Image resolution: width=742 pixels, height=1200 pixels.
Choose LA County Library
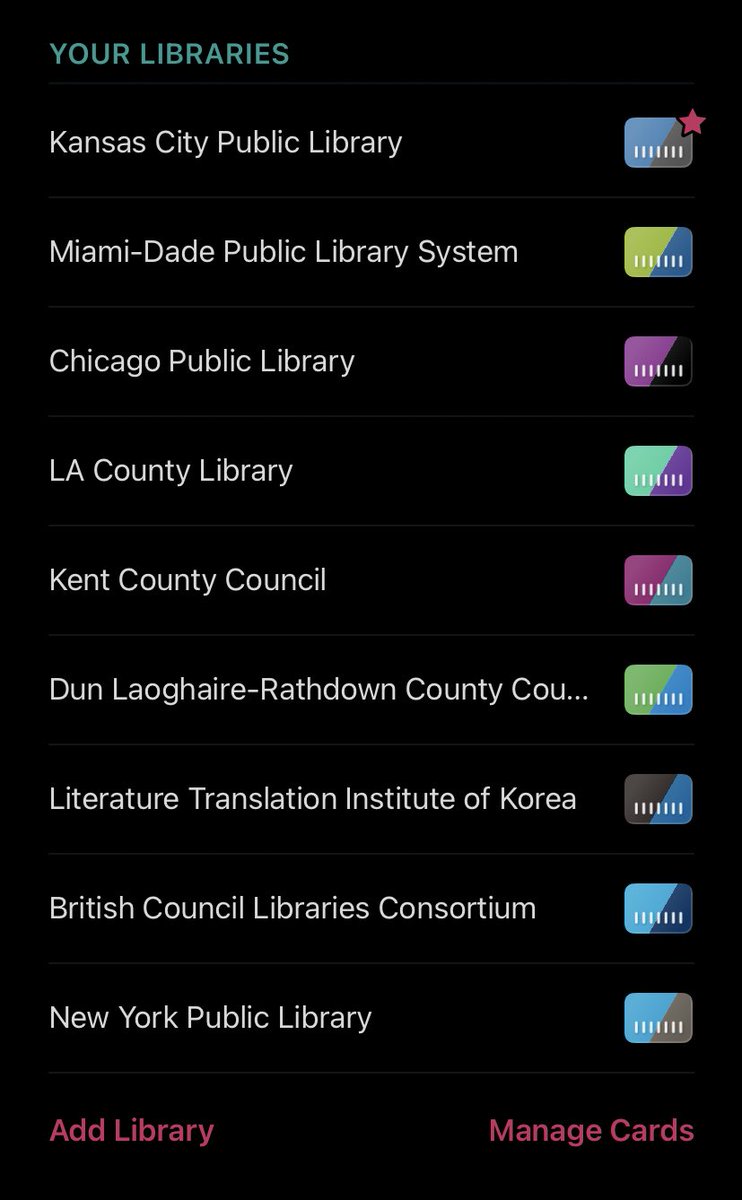tap(171, 470)
